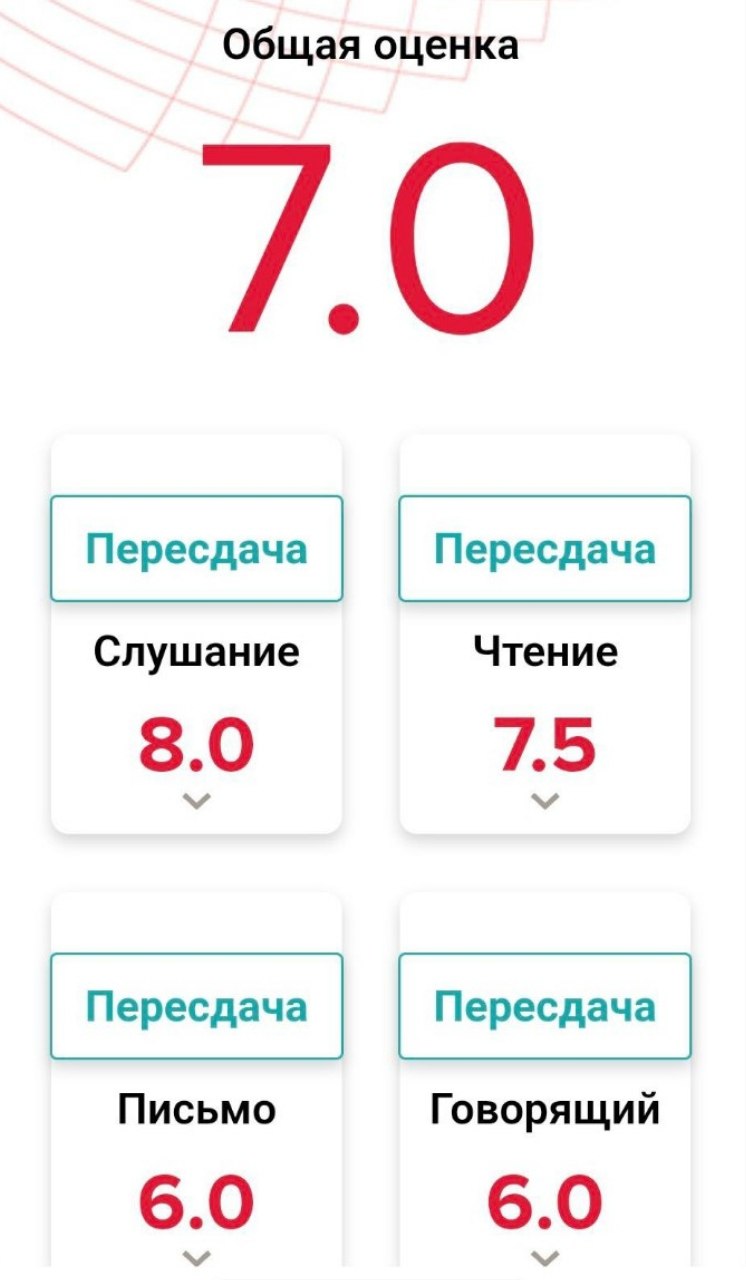Choose Пересдача for the Письмо section

[196, 1006]
